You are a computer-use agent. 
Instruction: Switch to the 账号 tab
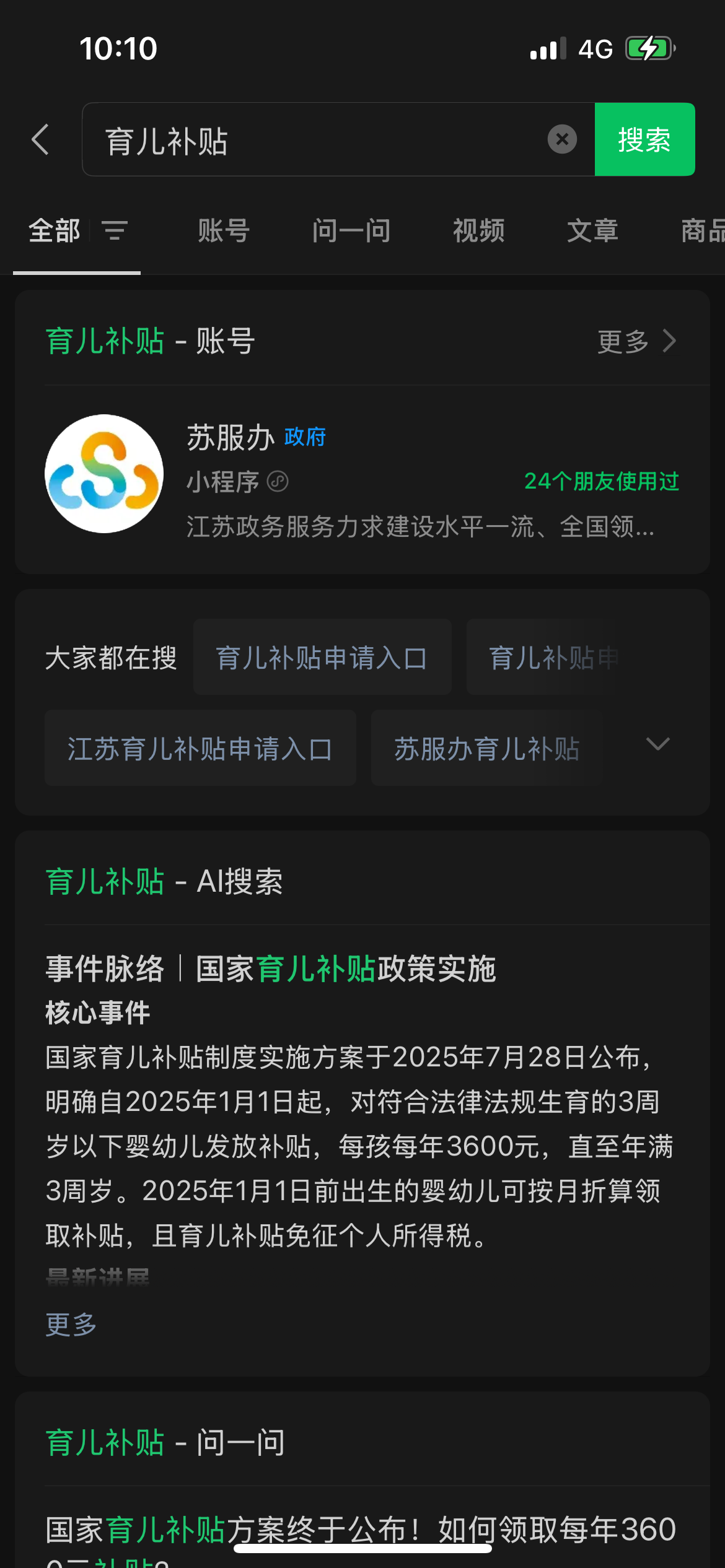(224, 231)
